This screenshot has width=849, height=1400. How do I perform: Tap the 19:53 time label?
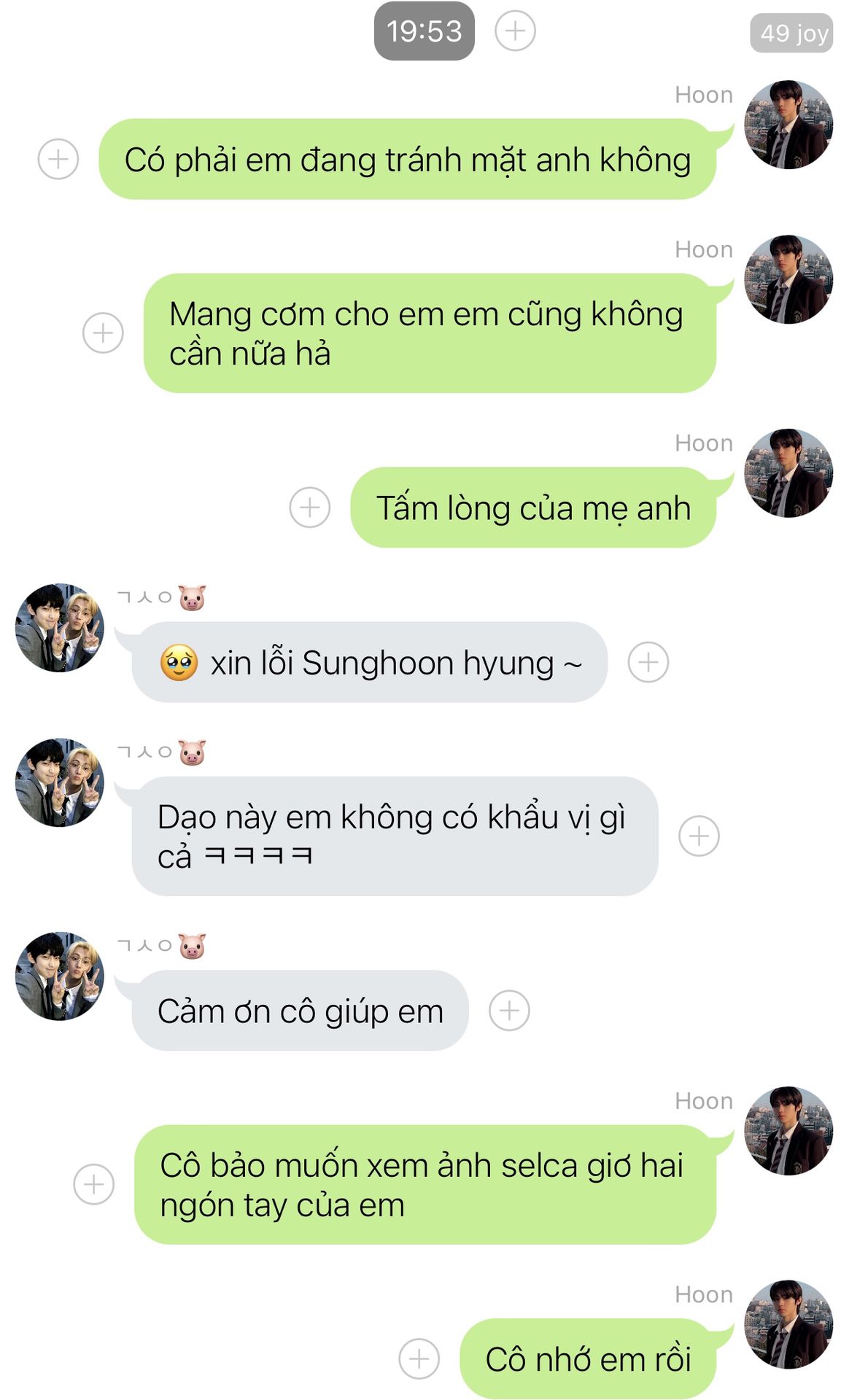tap(424, 31)
